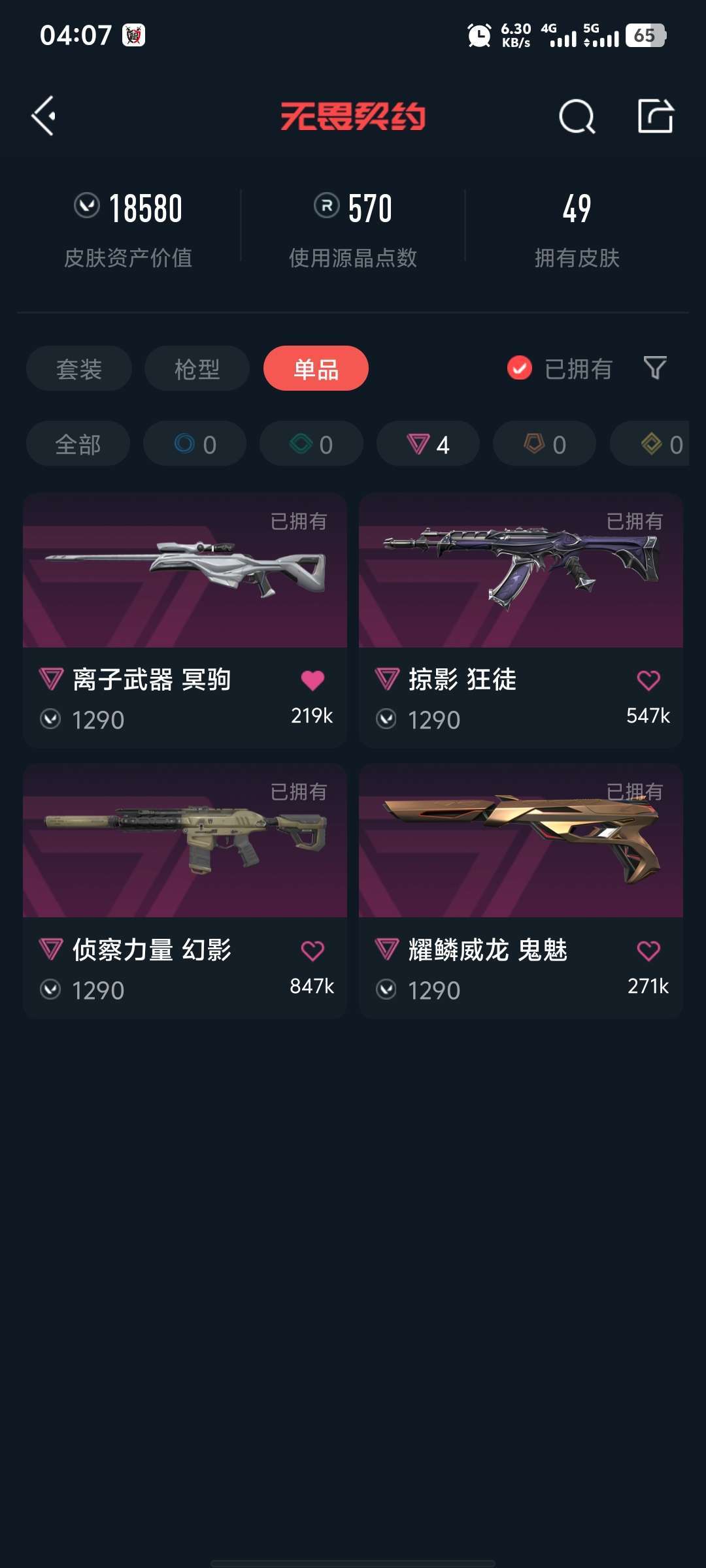
Task: Select the 单品 tab
Action: 316,368
